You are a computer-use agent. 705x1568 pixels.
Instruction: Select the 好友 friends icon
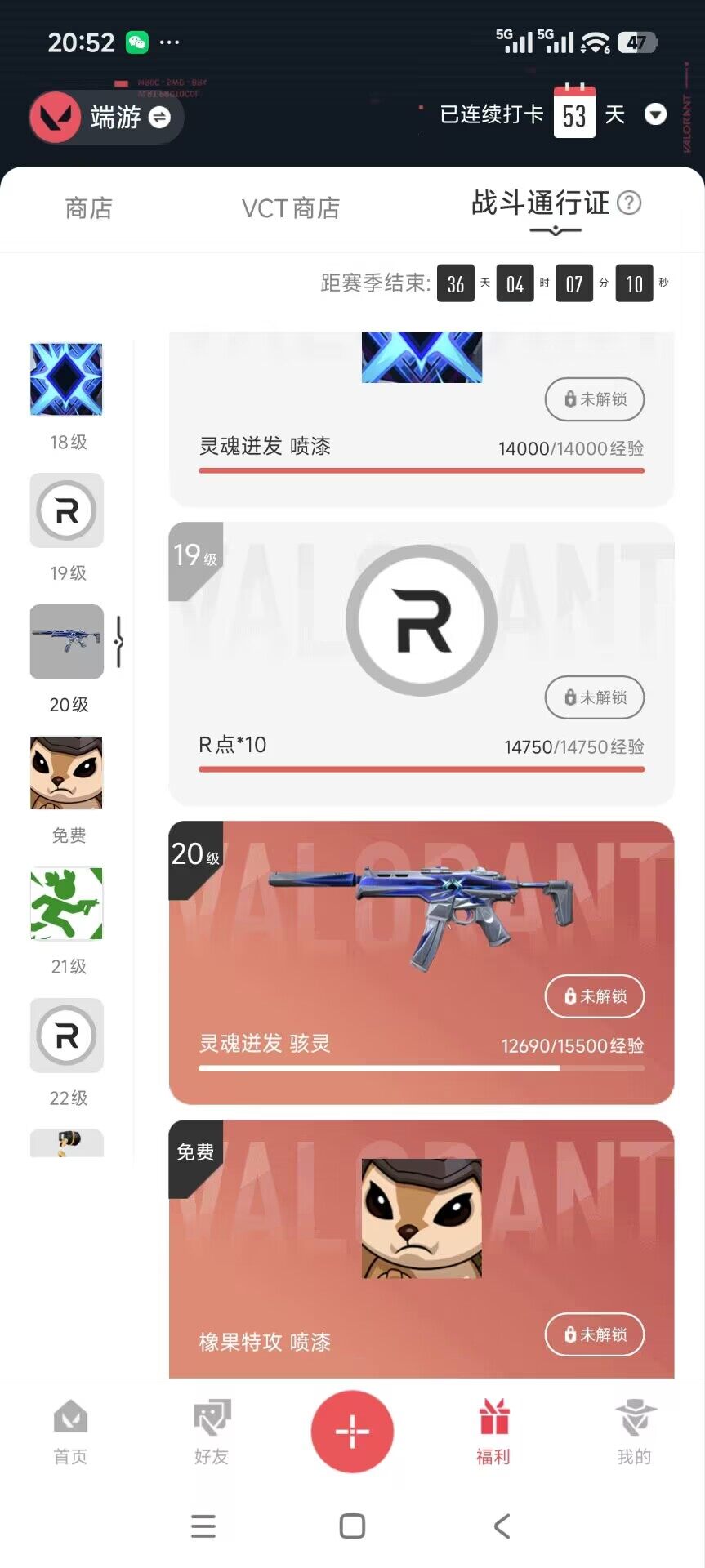[211, 1433]
